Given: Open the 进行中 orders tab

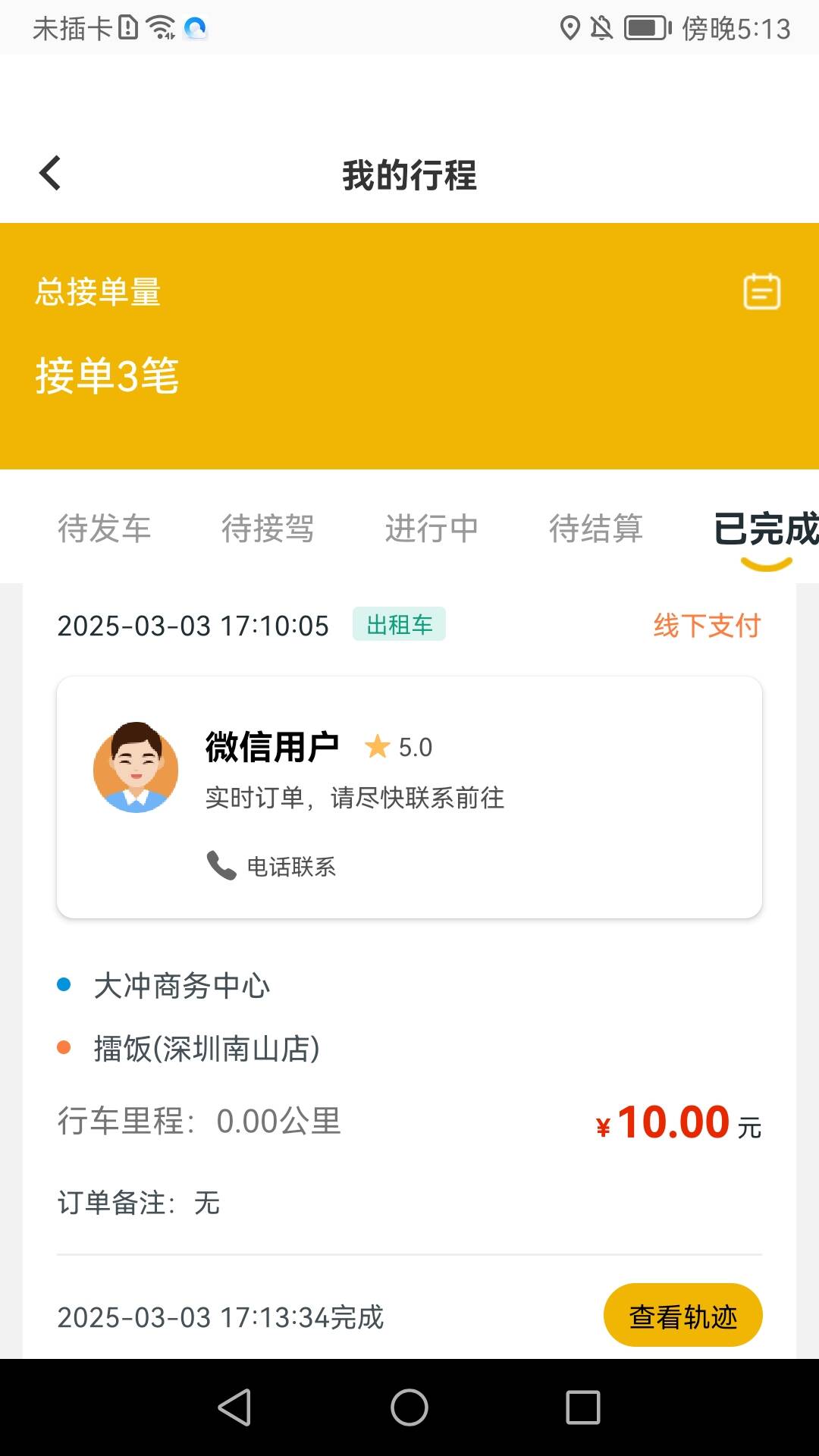Looking at the screenshot, I should 432,529.
